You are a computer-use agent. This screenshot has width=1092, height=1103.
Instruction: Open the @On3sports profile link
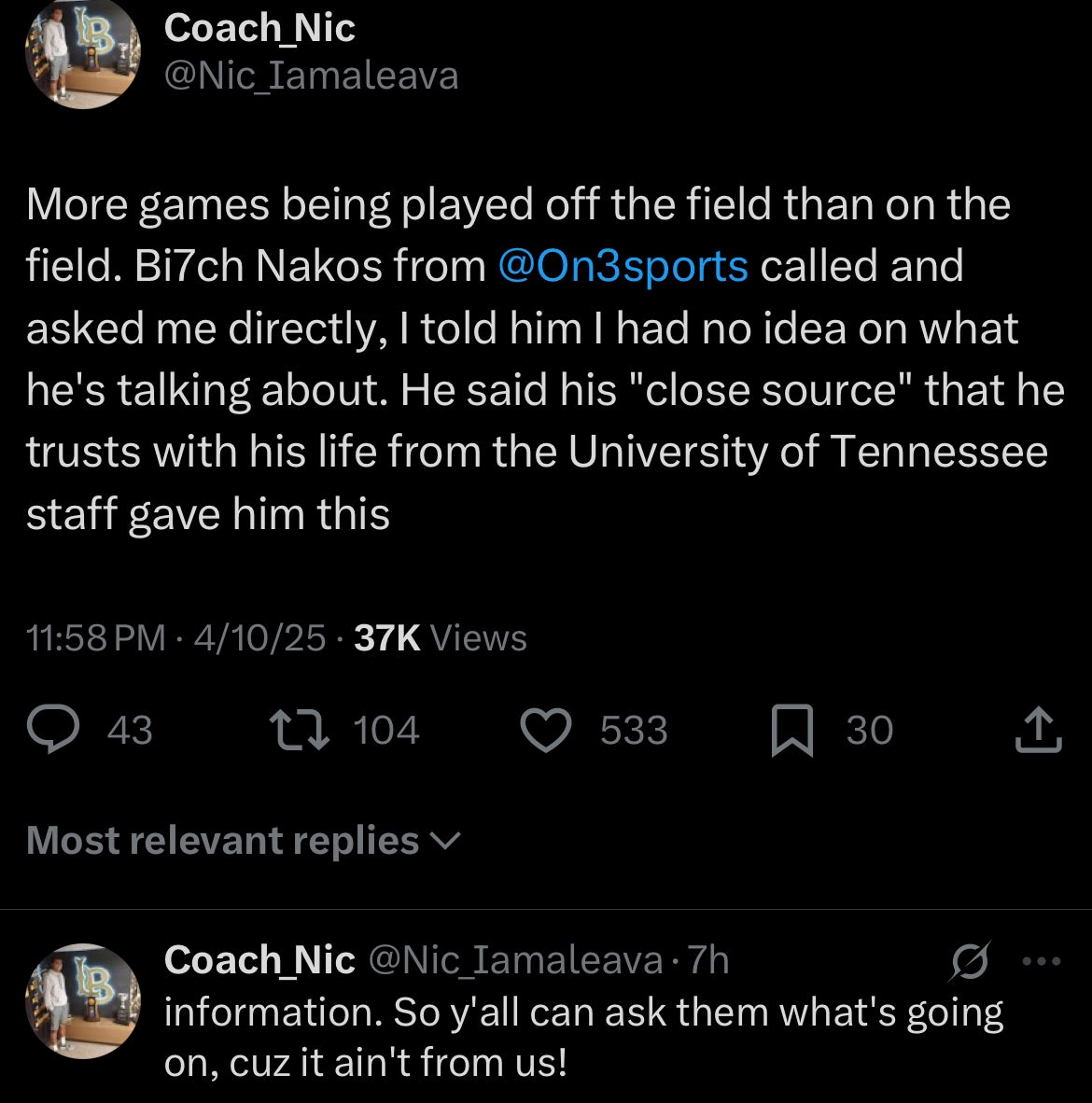pos(621,266)
